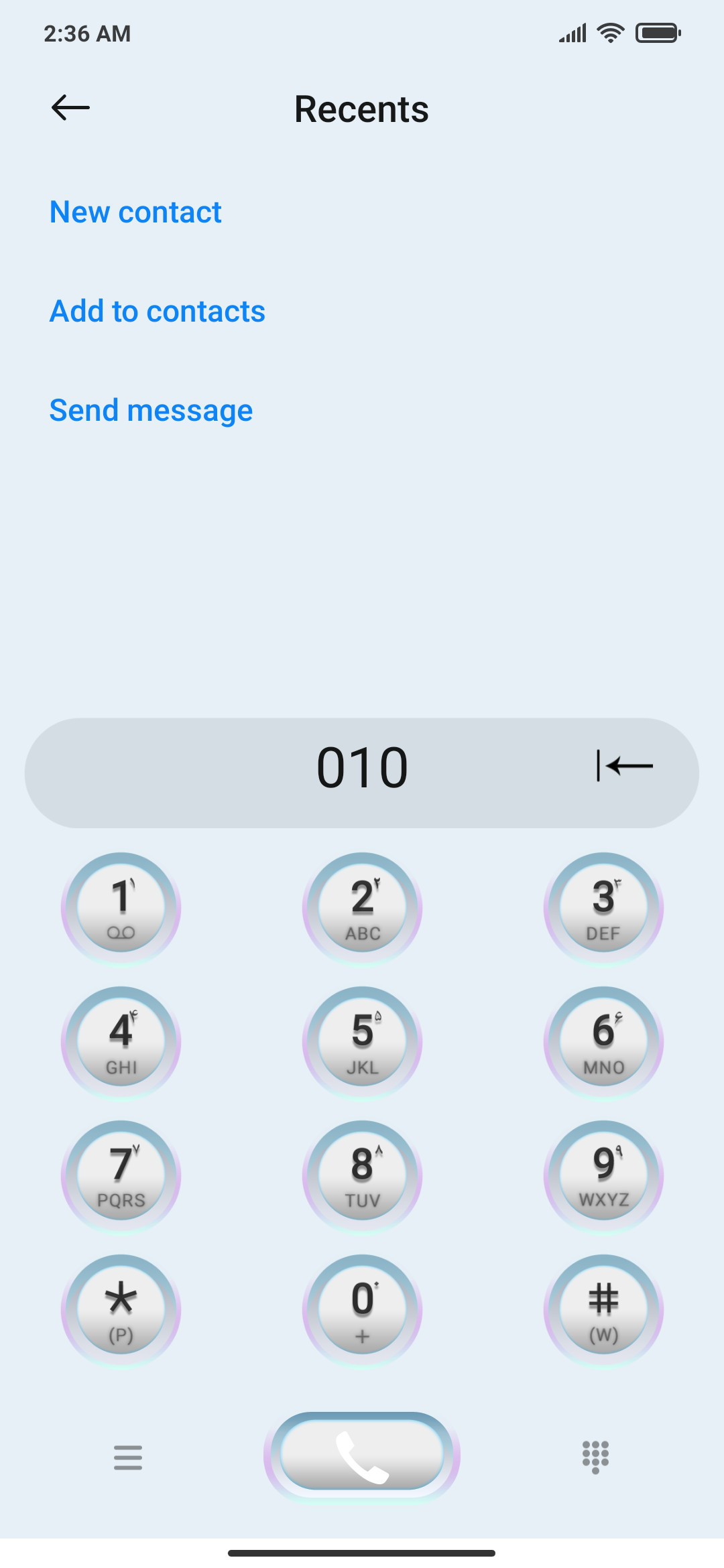Create a New contact
Viewport: 724px width, 1568px height.
pos(135,212)
